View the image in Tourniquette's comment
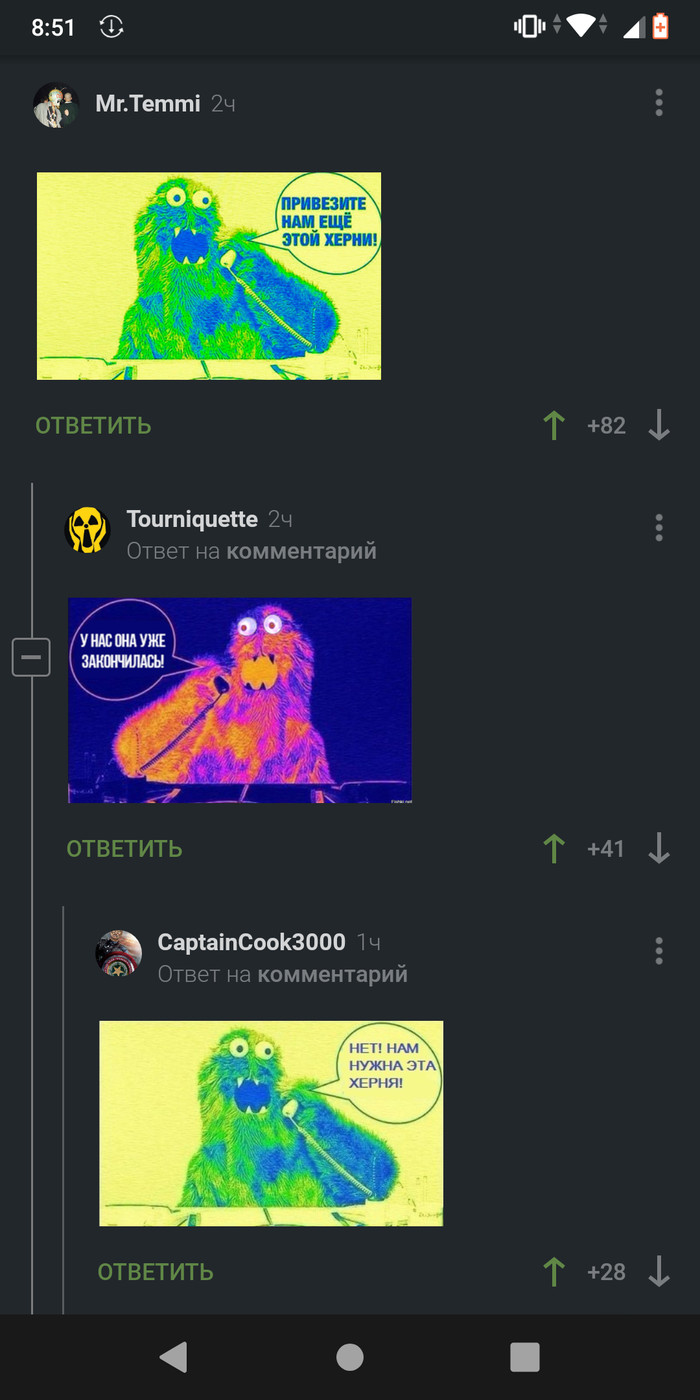Screen dimensions: 700x1400 (x=240, y=700)
